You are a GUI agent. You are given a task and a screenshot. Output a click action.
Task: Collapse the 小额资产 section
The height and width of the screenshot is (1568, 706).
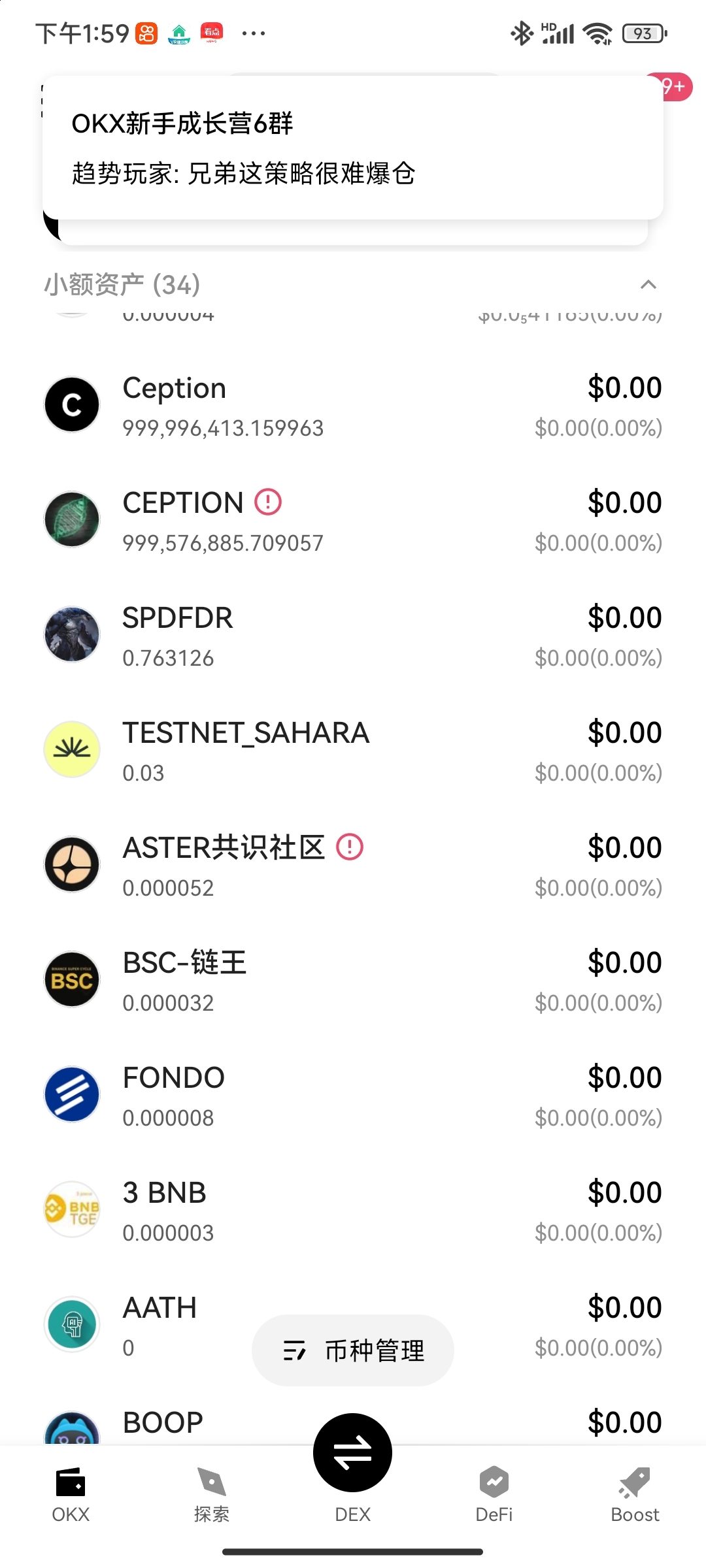(648, 284)
